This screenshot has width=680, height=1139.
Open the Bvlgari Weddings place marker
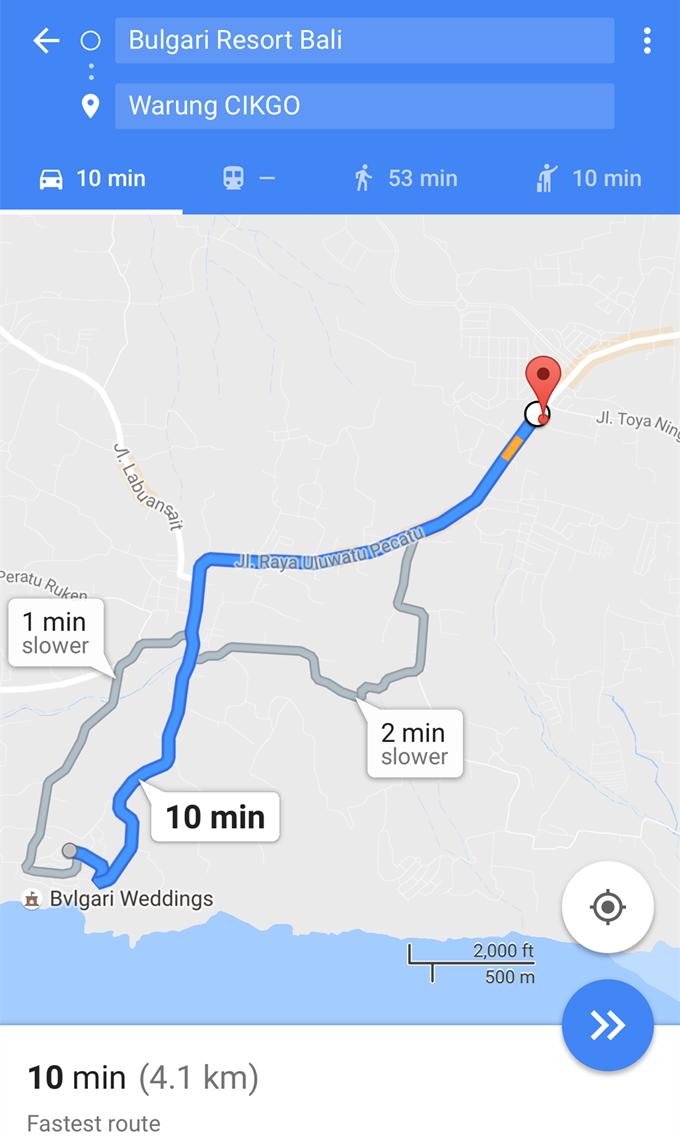(120, 898)
